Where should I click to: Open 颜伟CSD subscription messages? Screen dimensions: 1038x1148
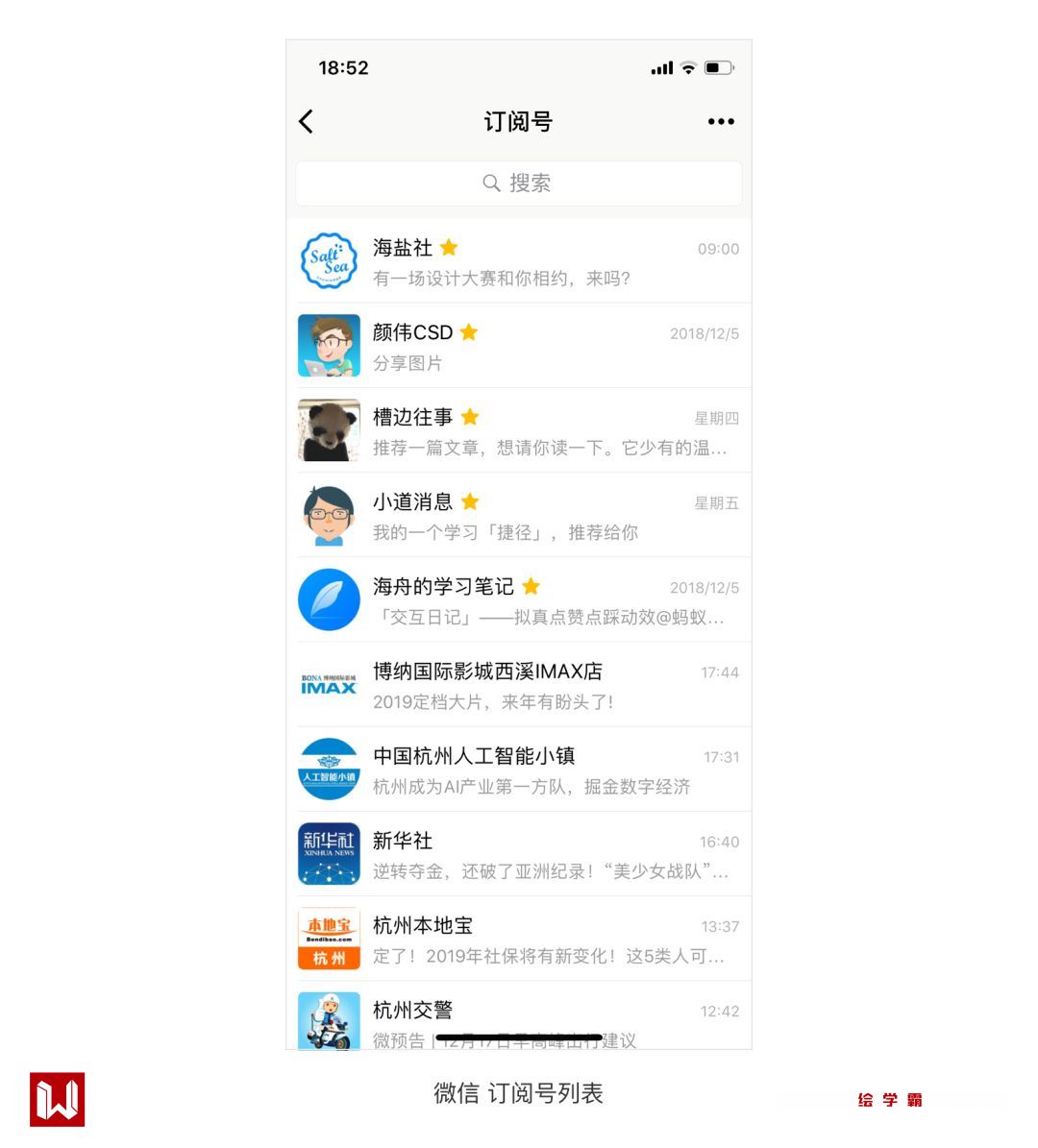(519, 346)
